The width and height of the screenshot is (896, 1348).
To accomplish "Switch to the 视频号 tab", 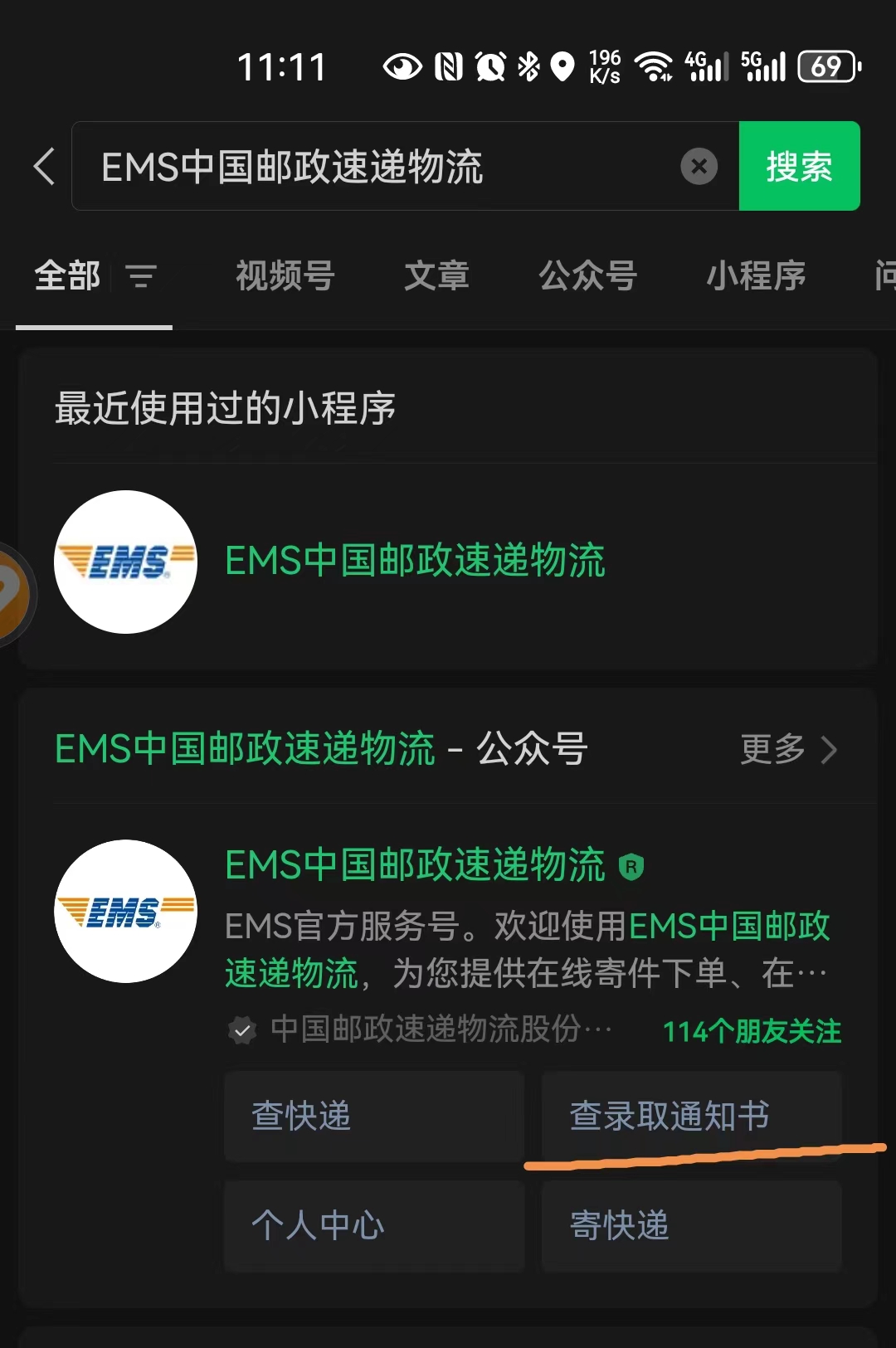I will coord(285,276).
